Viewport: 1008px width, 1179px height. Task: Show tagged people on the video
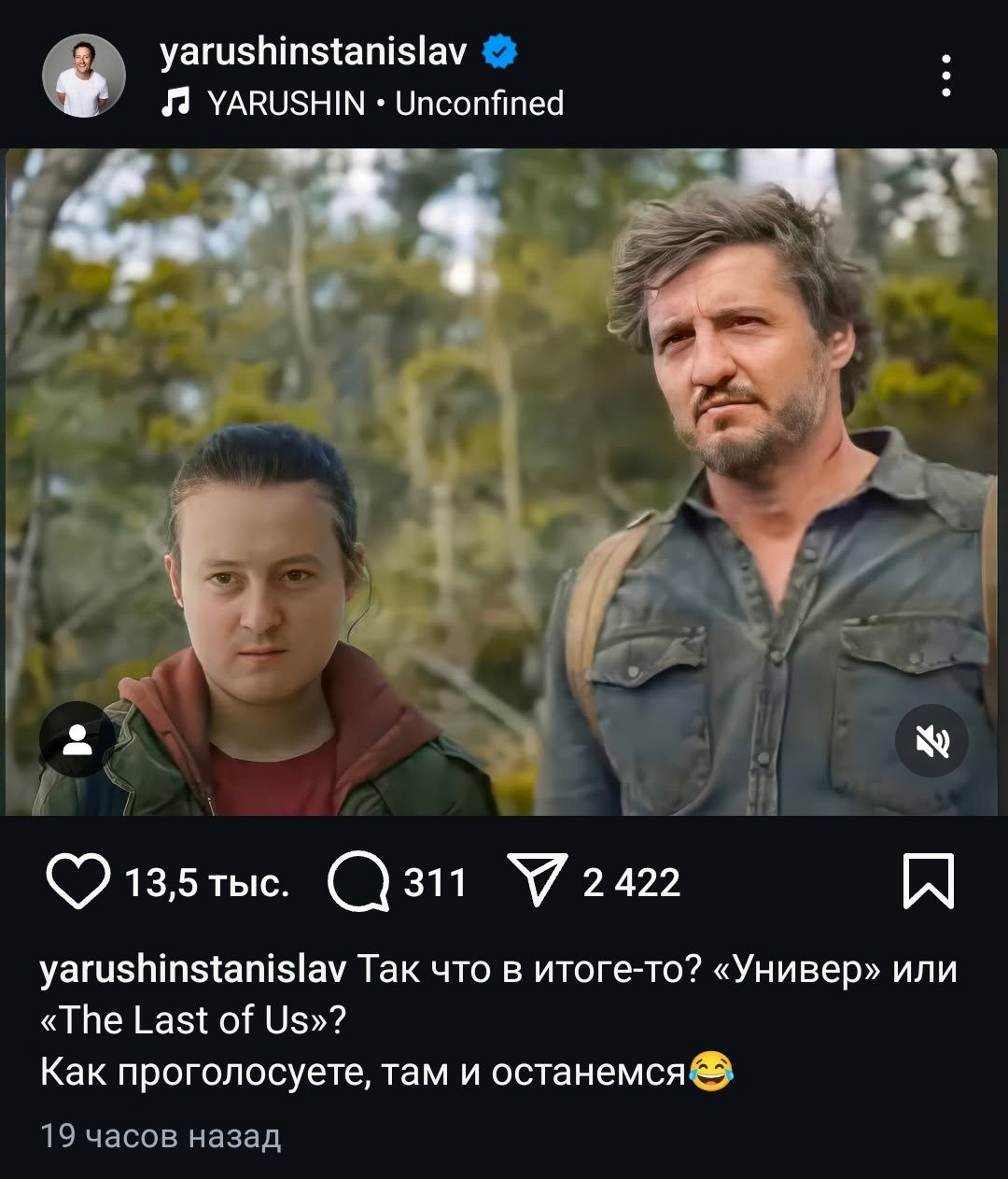click(x=77, y=739)
